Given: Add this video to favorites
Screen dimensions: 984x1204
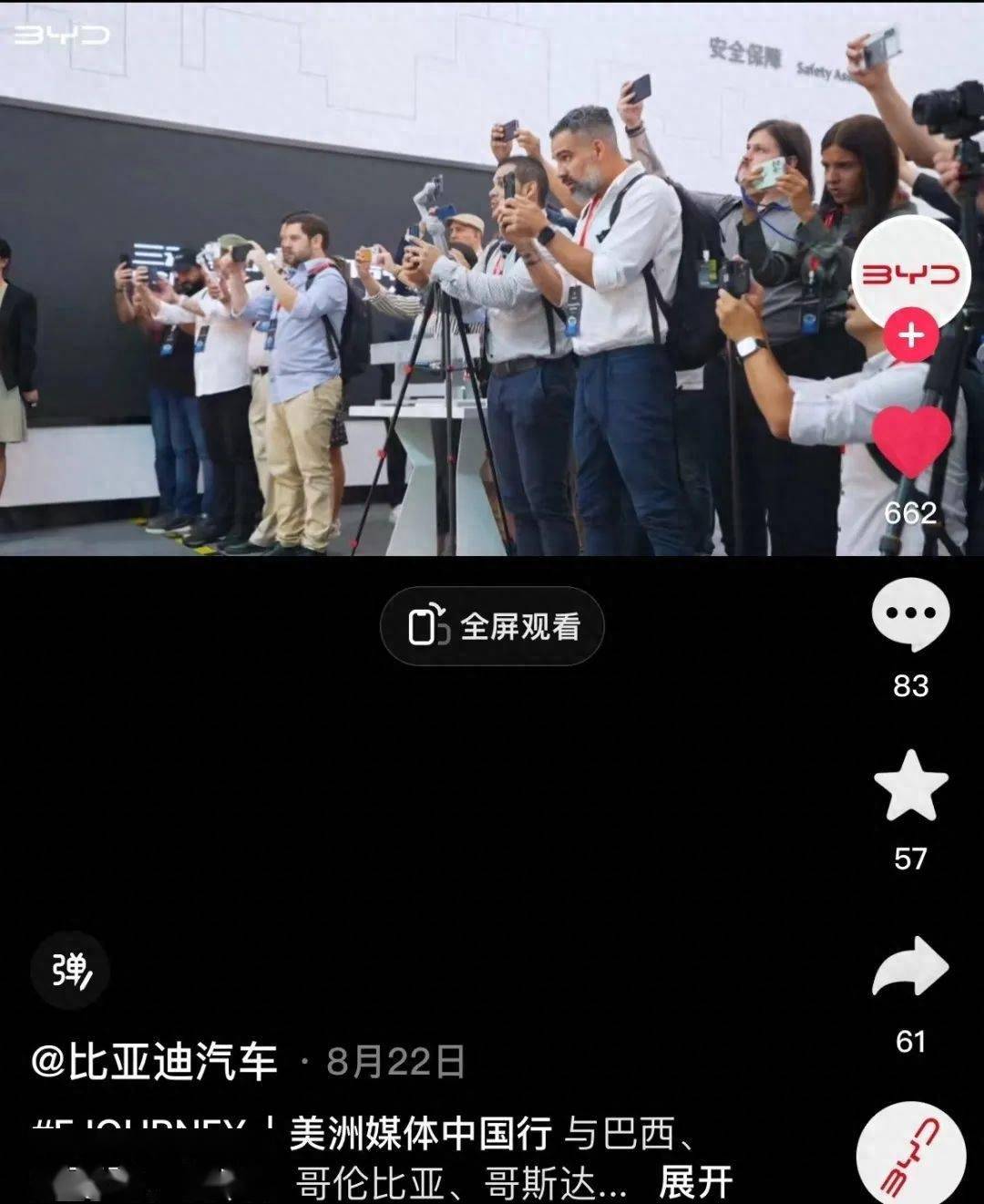Looking at the screenshot, I should click(x=910, y=787).
